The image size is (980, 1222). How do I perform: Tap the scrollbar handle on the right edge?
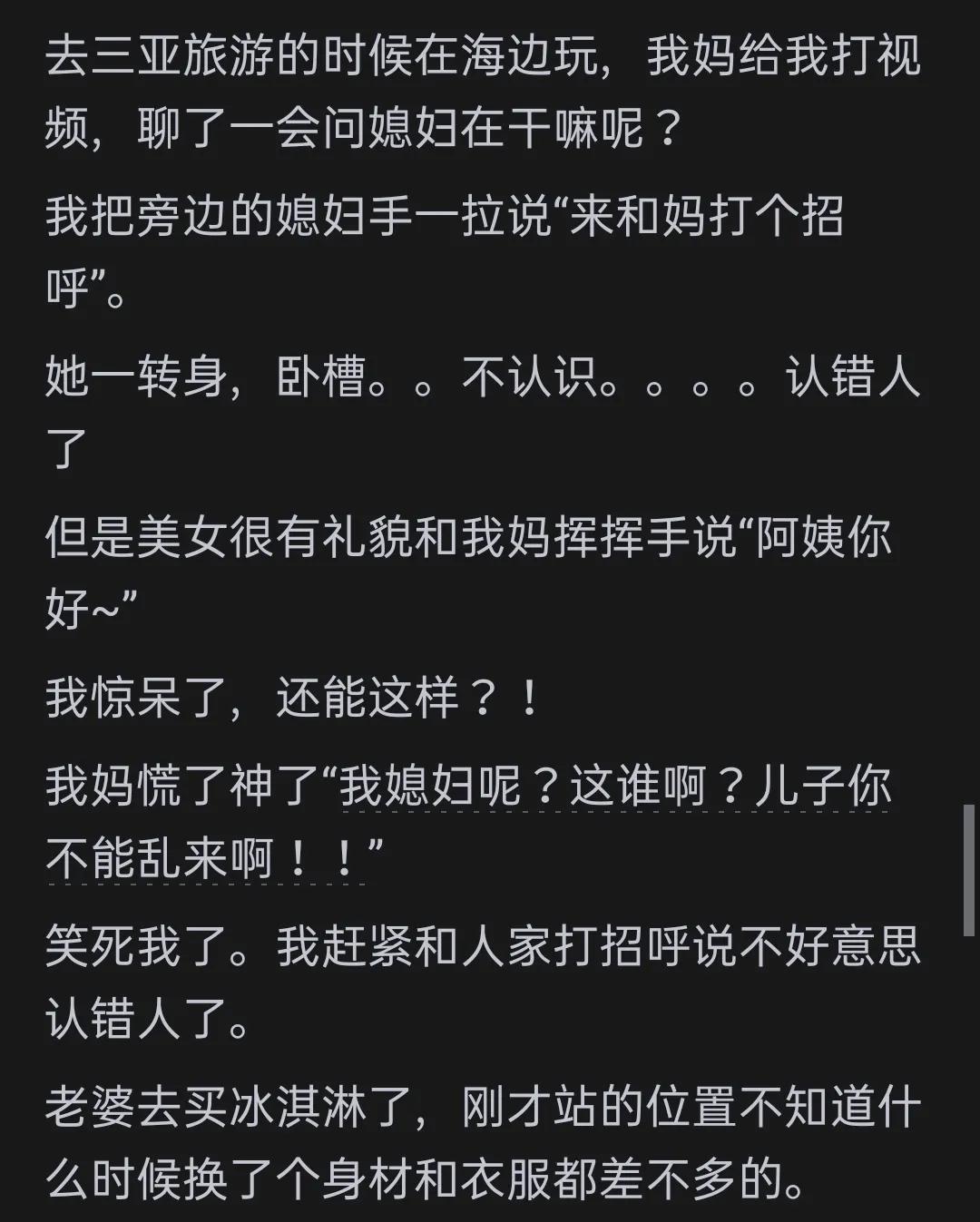pos(968,868)
